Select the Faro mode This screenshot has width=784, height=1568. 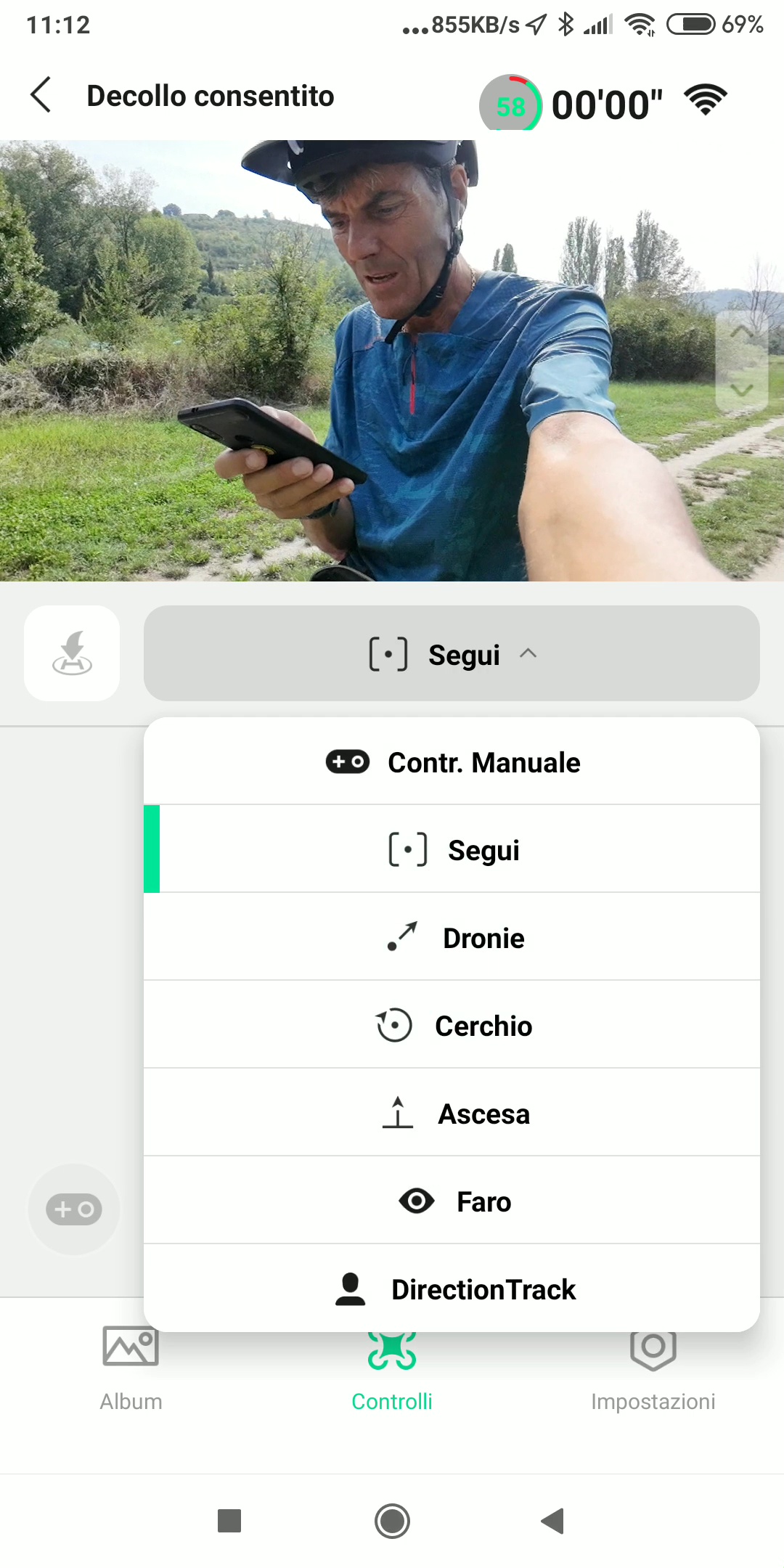[452, 1201]
